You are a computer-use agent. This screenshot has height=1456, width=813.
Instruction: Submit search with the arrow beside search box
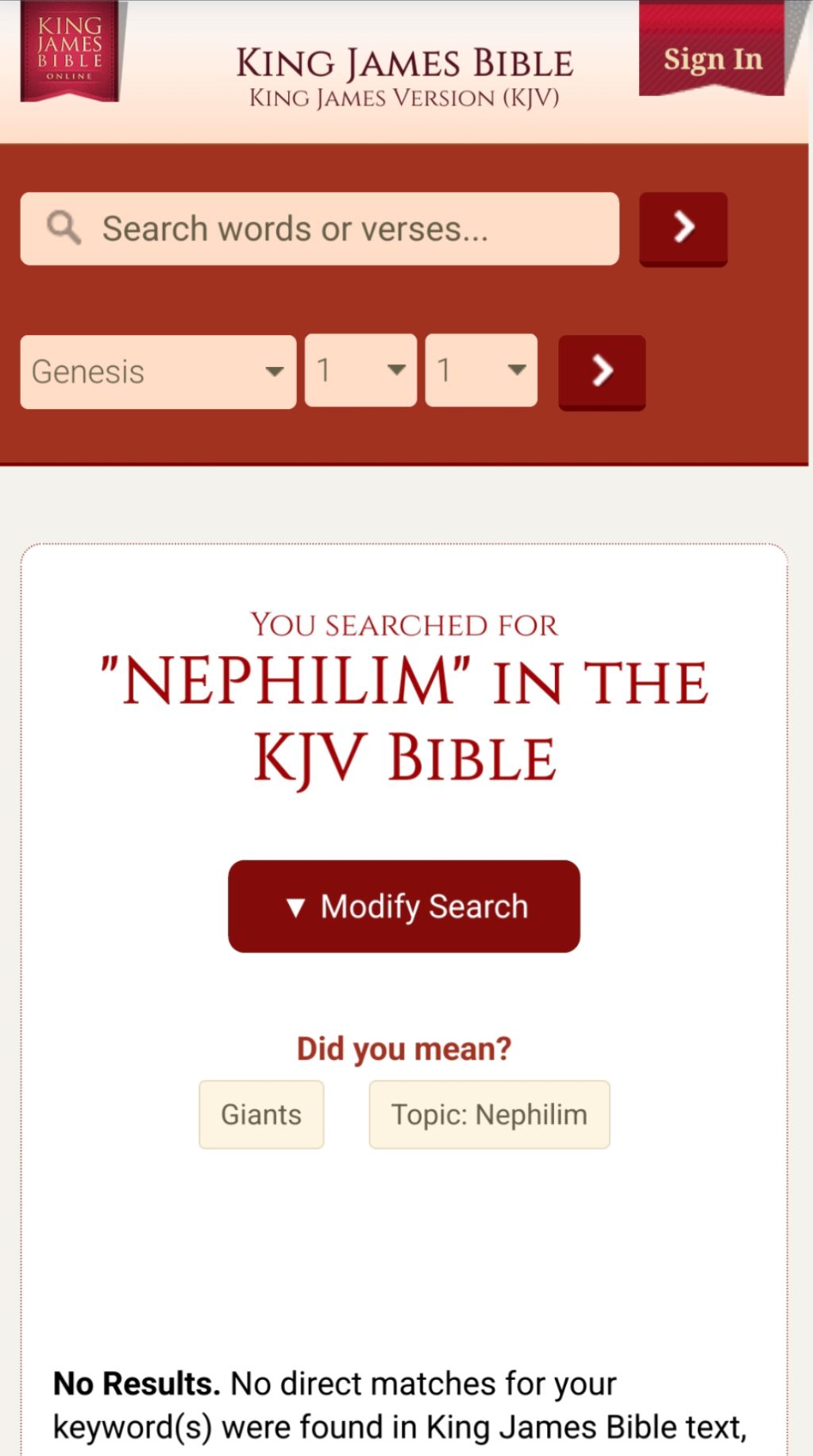684,229
